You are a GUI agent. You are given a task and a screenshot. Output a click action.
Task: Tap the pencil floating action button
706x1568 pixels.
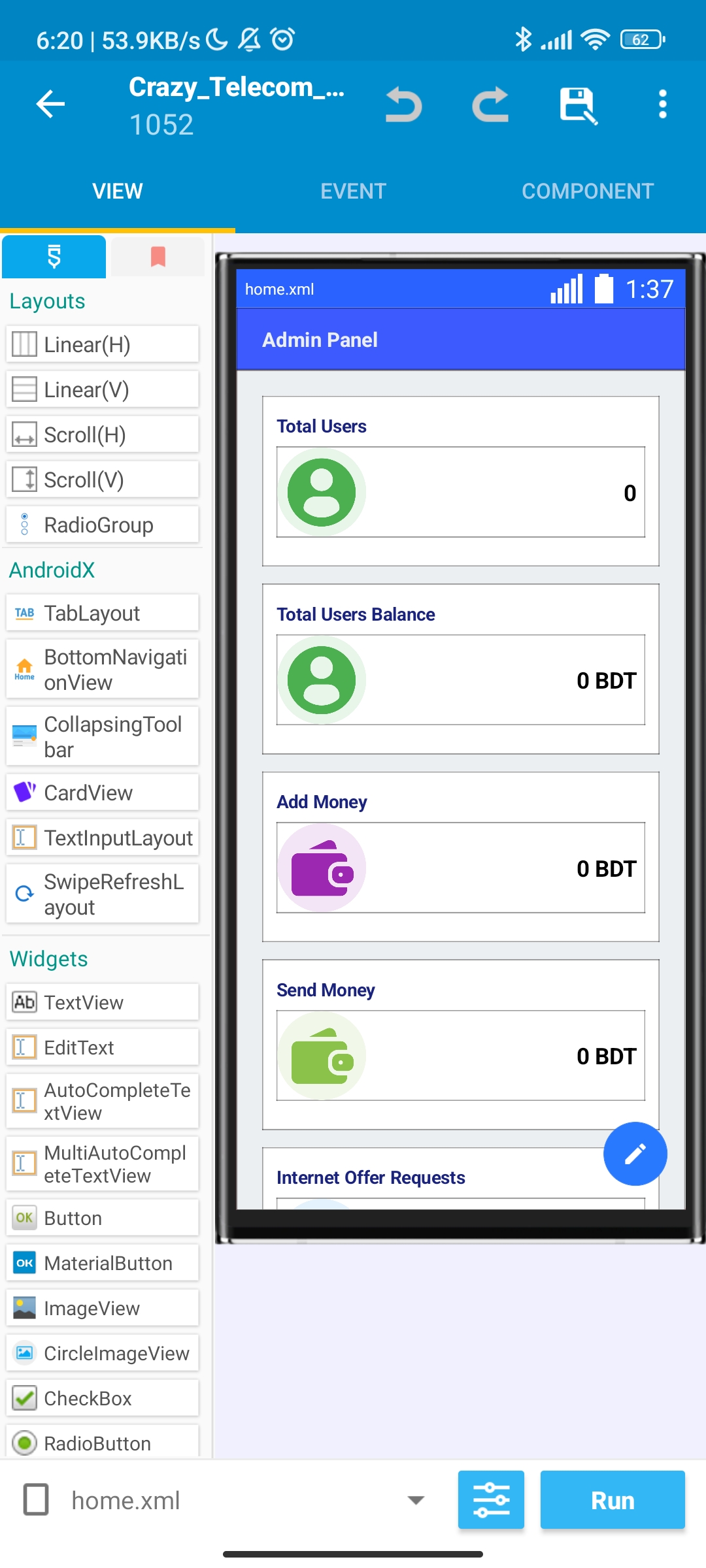coord(635,1154)
